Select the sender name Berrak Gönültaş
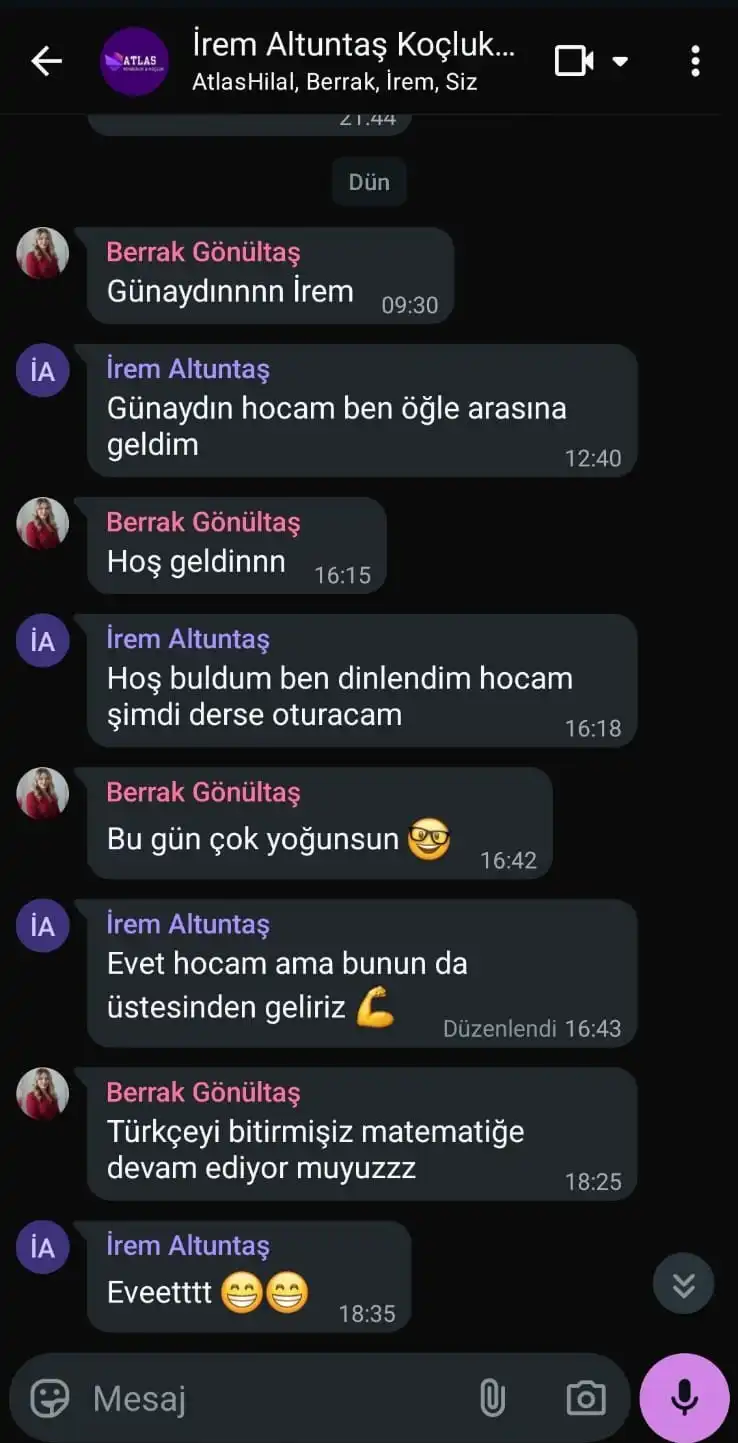The image size is (738, 1443). pos(204,252)
